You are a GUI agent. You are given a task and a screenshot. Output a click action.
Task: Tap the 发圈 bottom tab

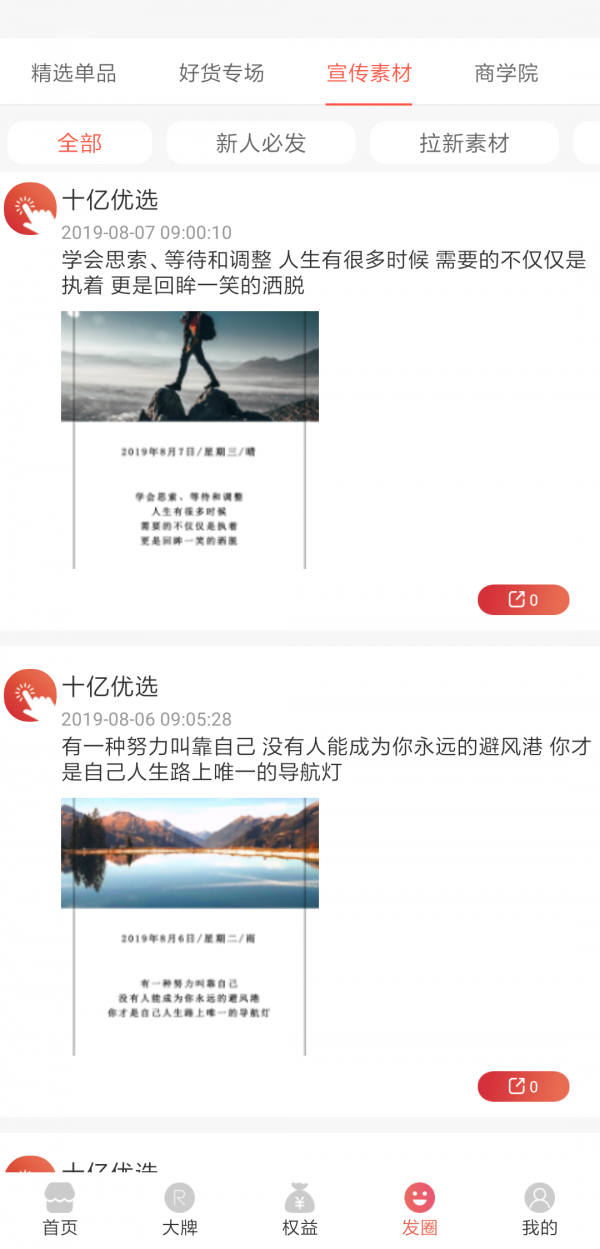tap(420, 1209)
